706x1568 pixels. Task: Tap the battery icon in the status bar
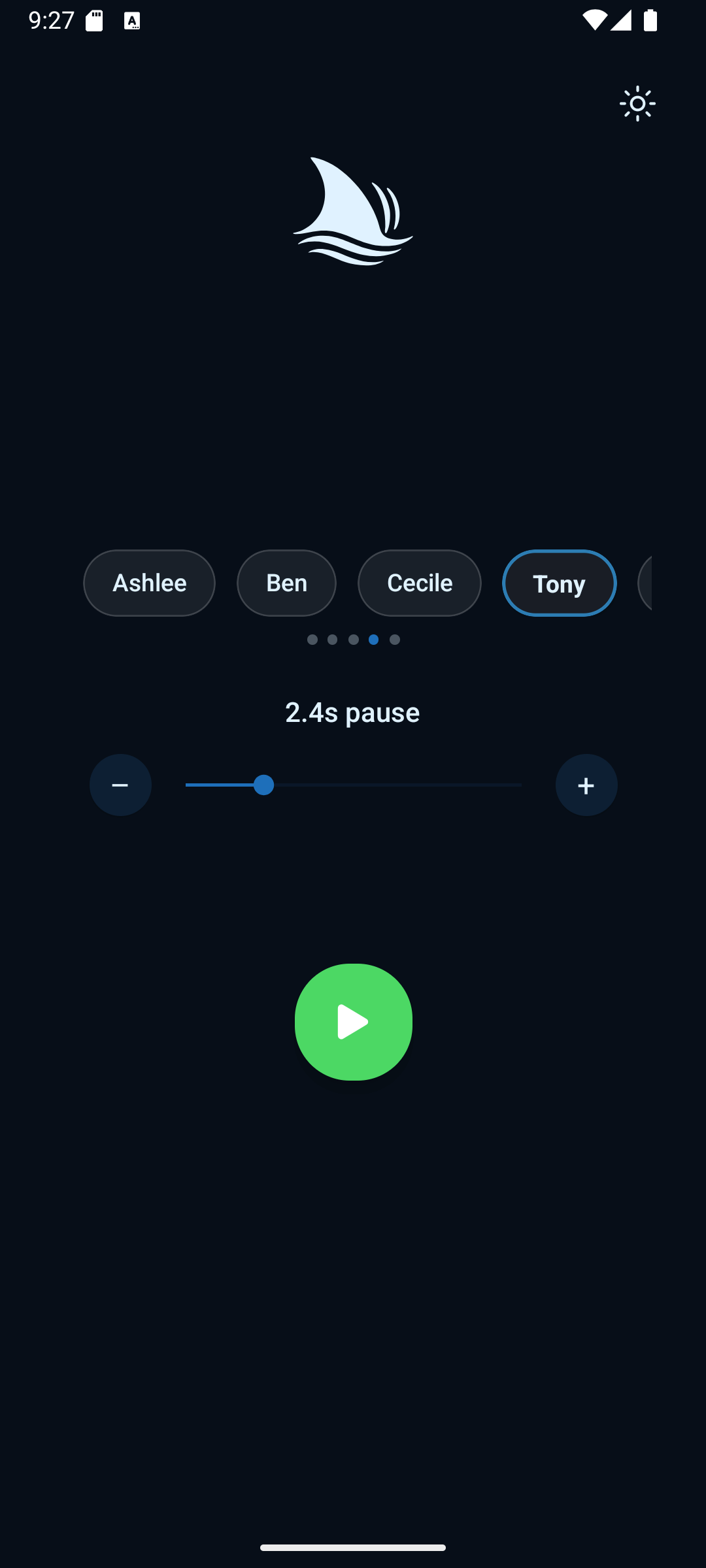coord(650,20)
